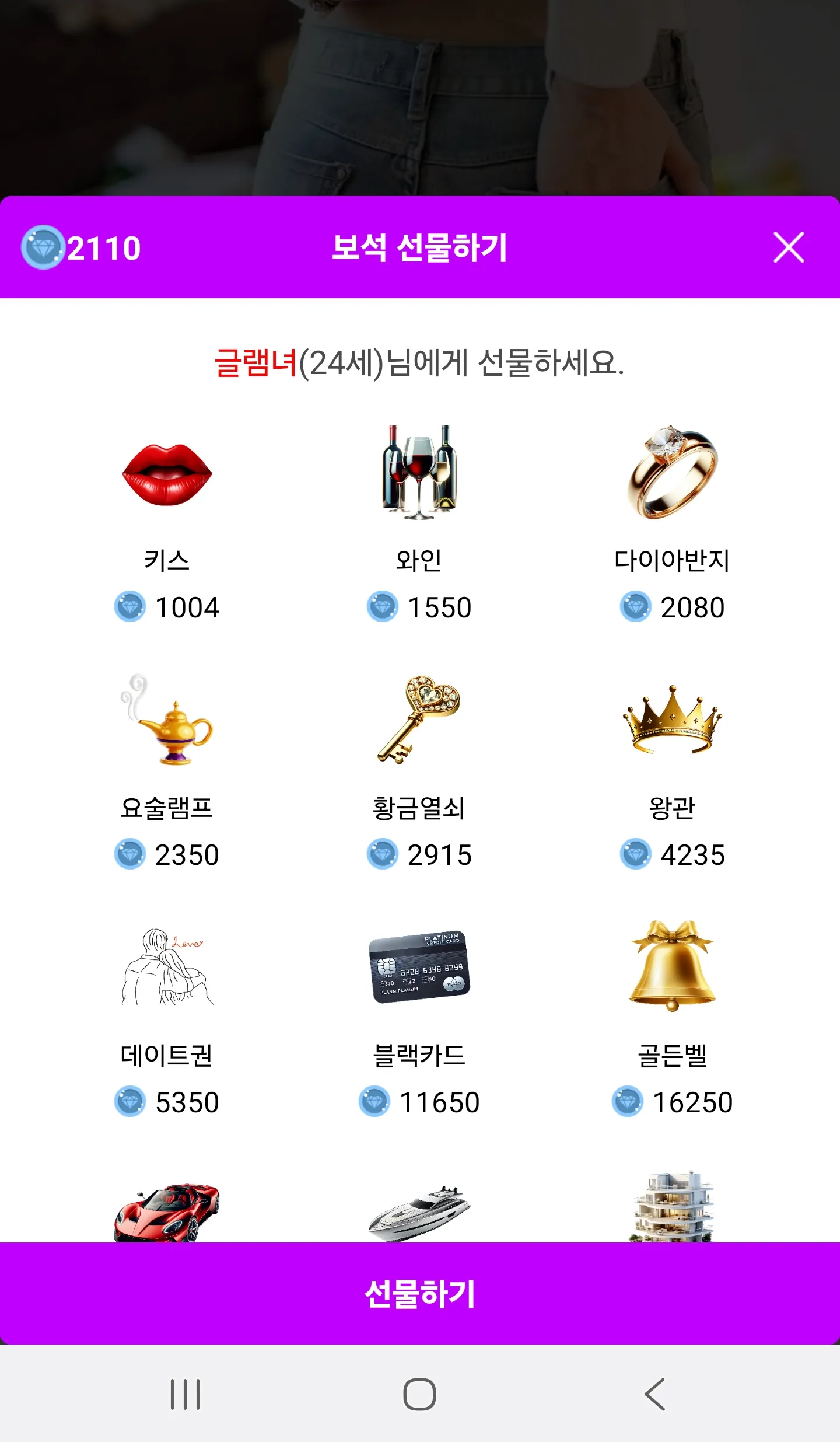Select the 왕관 crown gift
Image resolution: width=840 pixels, height=1442 pixels.
(672, 771)
